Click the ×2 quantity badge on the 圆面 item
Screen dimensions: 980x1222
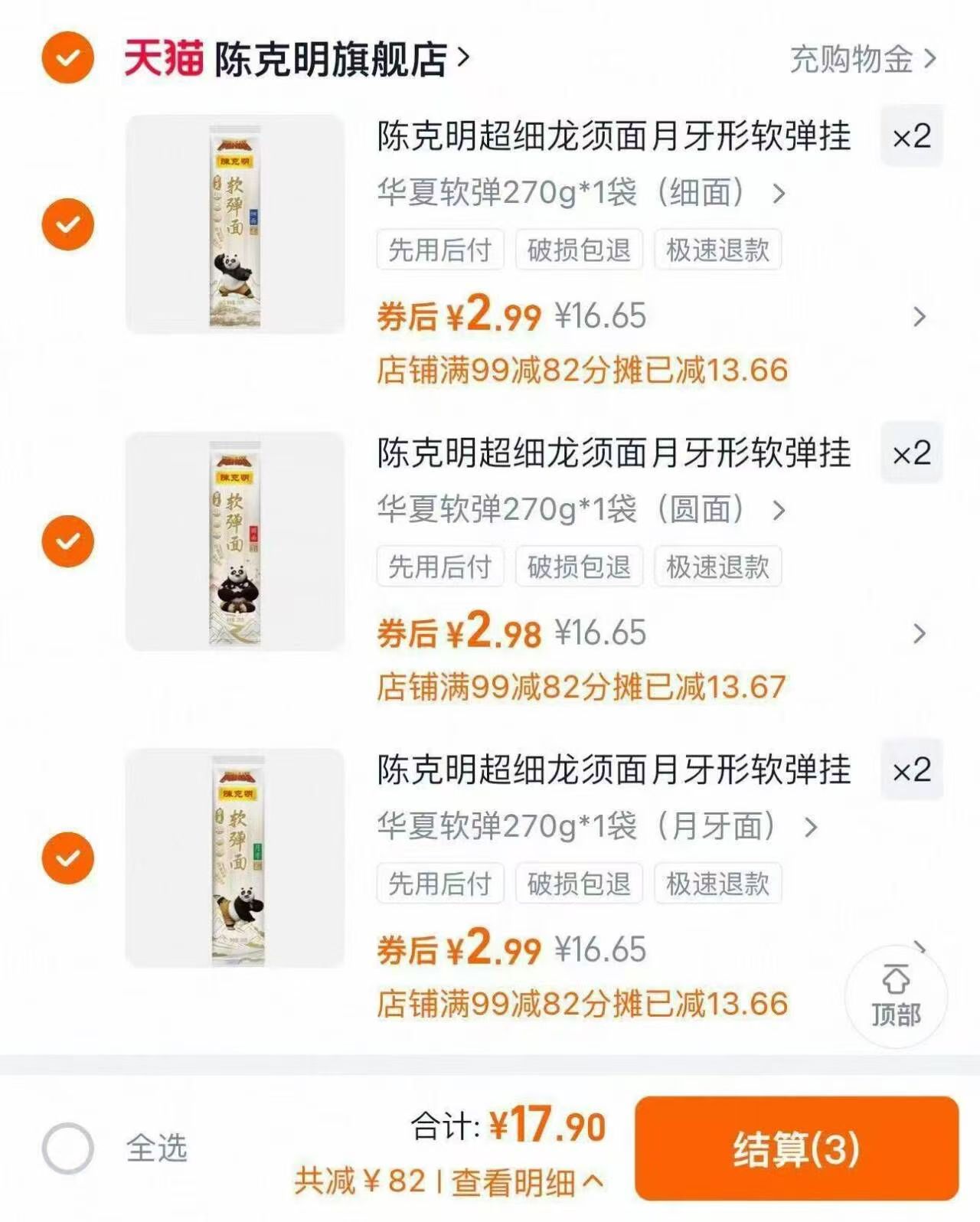point(913,455)
